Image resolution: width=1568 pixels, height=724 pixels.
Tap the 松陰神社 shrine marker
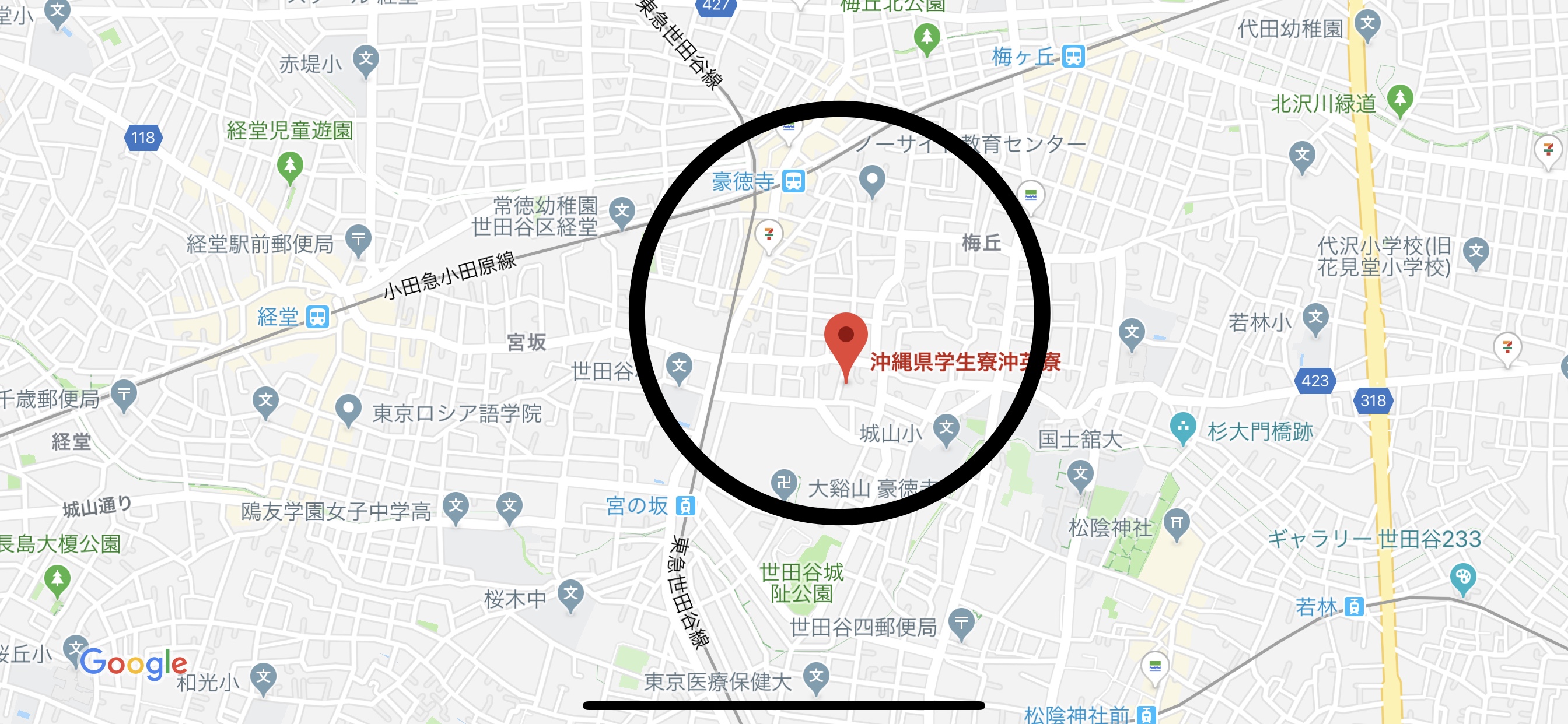pos(1177,523)
